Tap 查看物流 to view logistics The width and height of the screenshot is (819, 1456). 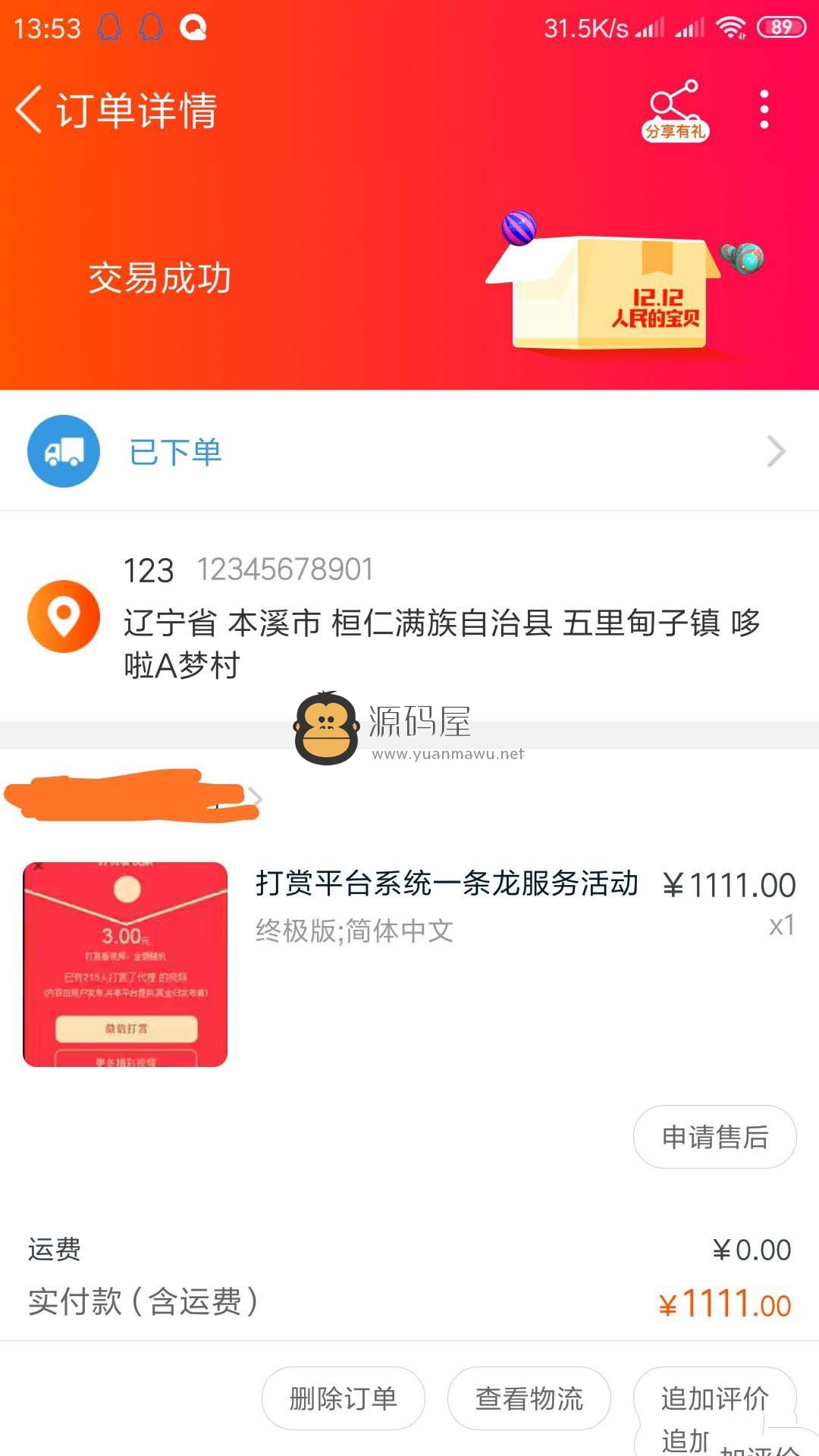coord(529,1398)
